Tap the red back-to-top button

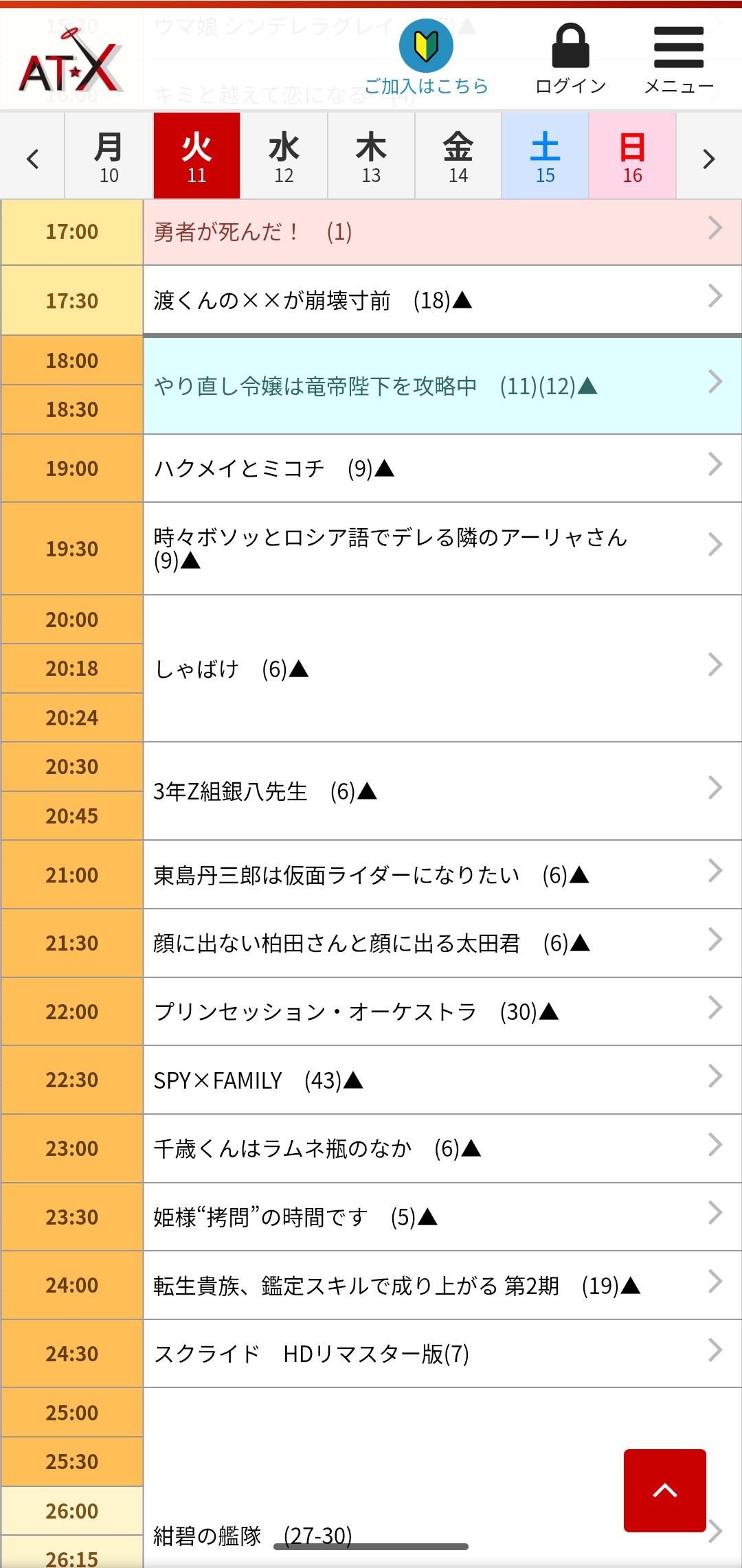[x=664, y=1490]
